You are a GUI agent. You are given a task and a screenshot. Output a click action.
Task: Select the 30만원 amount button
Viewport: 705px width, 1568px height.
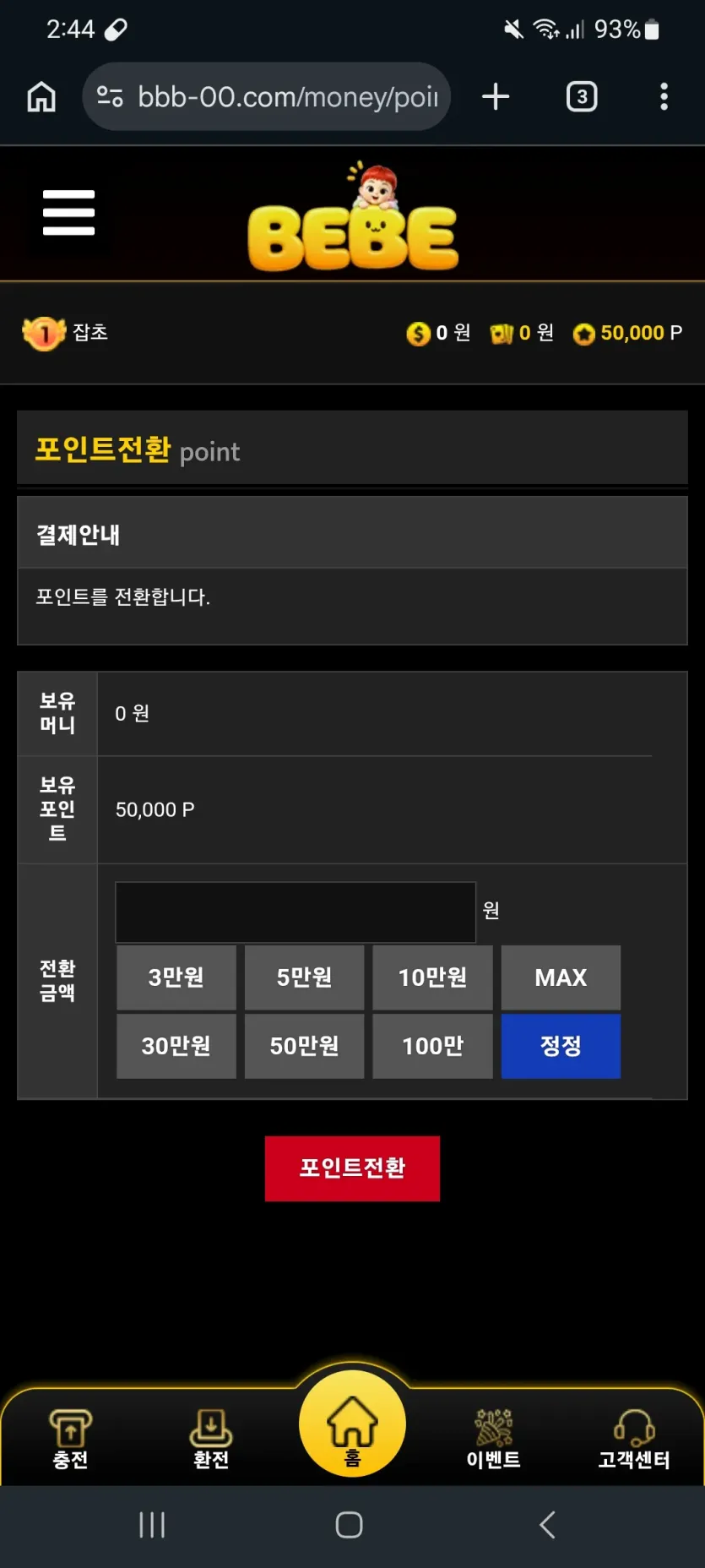pyautogui.click(x=176, y=1046)
